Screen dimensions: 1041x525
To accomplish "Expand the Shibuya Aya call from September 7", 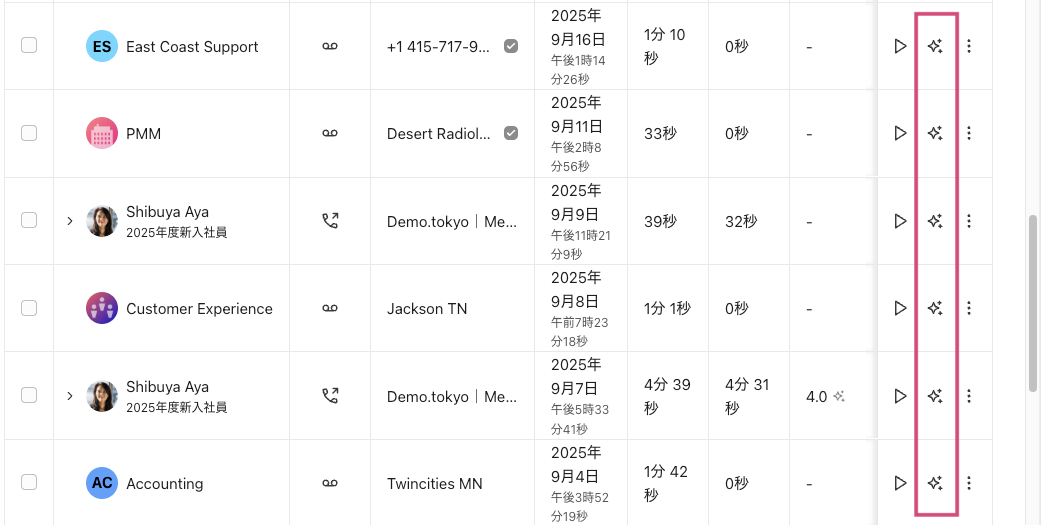I will click(x=69, y=396).
